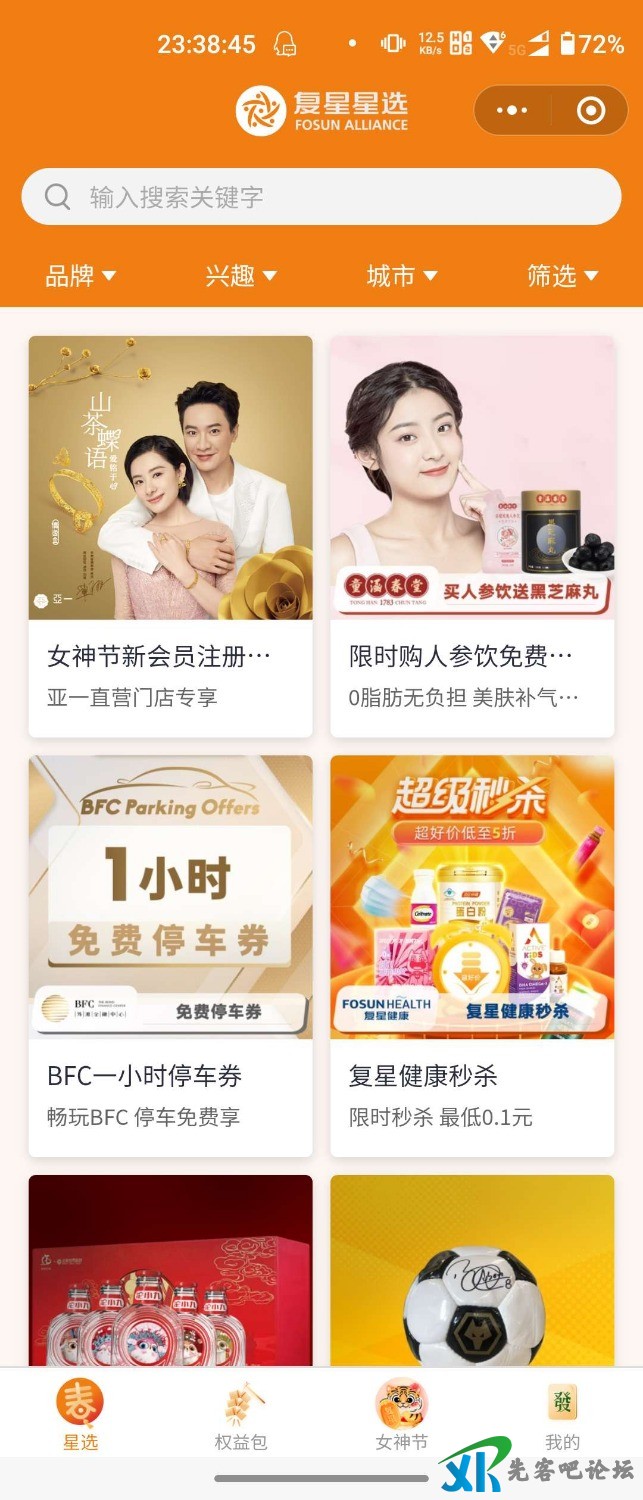Screen dimensions: 643x1500
Task: Close the mini program with the circle button
Action: point(591,110)
